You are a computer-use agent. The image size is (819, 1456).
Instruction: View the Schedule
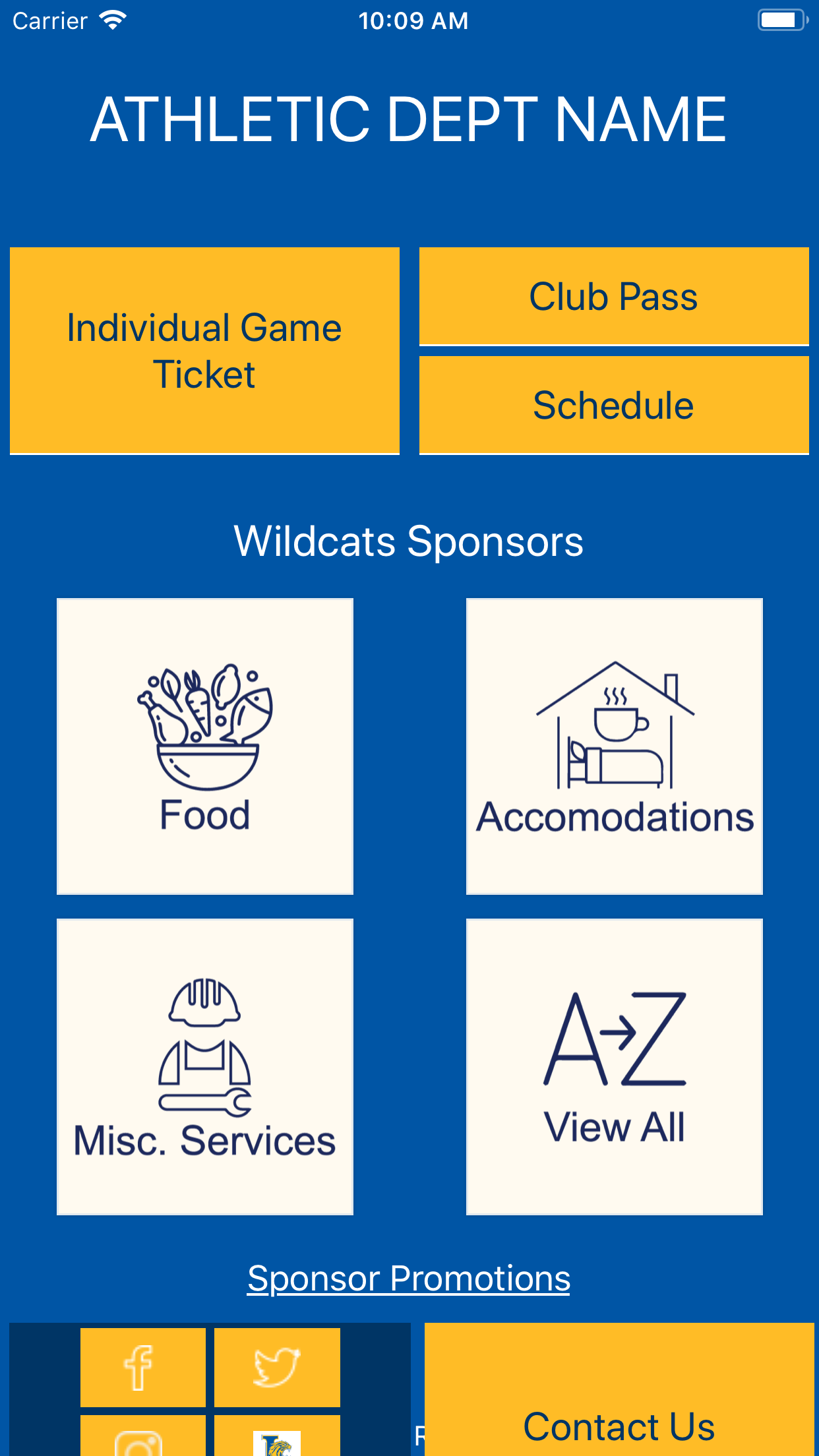pos(614,405)
